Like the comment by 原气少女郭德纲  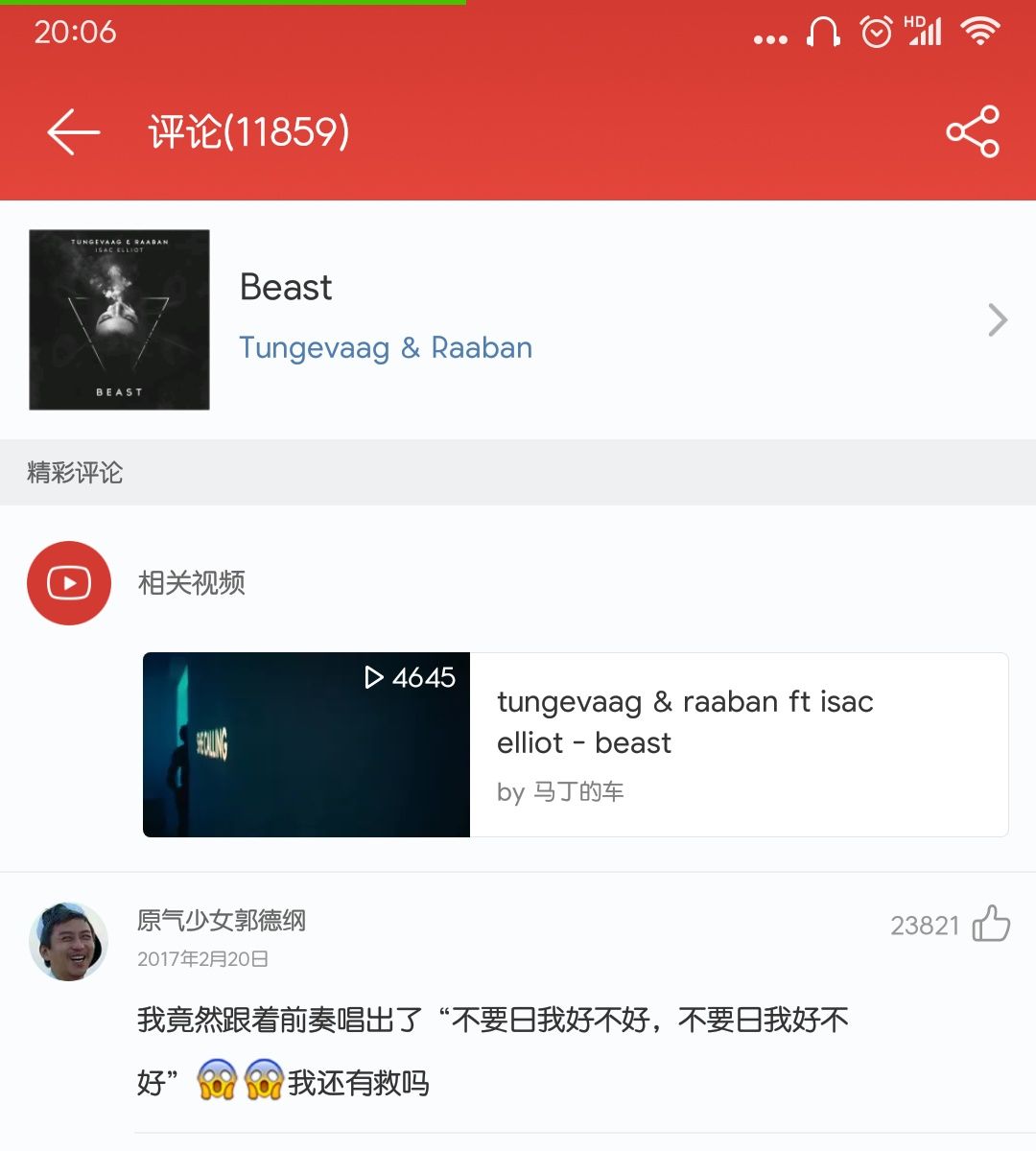(x=991, y=925)
